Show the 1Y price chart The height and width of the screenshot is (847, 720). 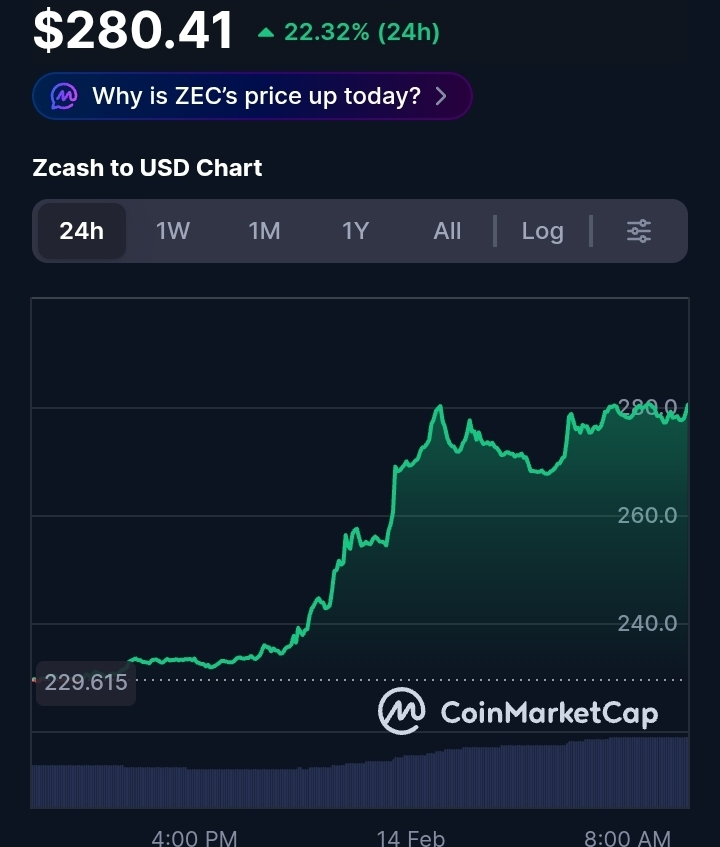pyautogui.click(x=355, y=231)
